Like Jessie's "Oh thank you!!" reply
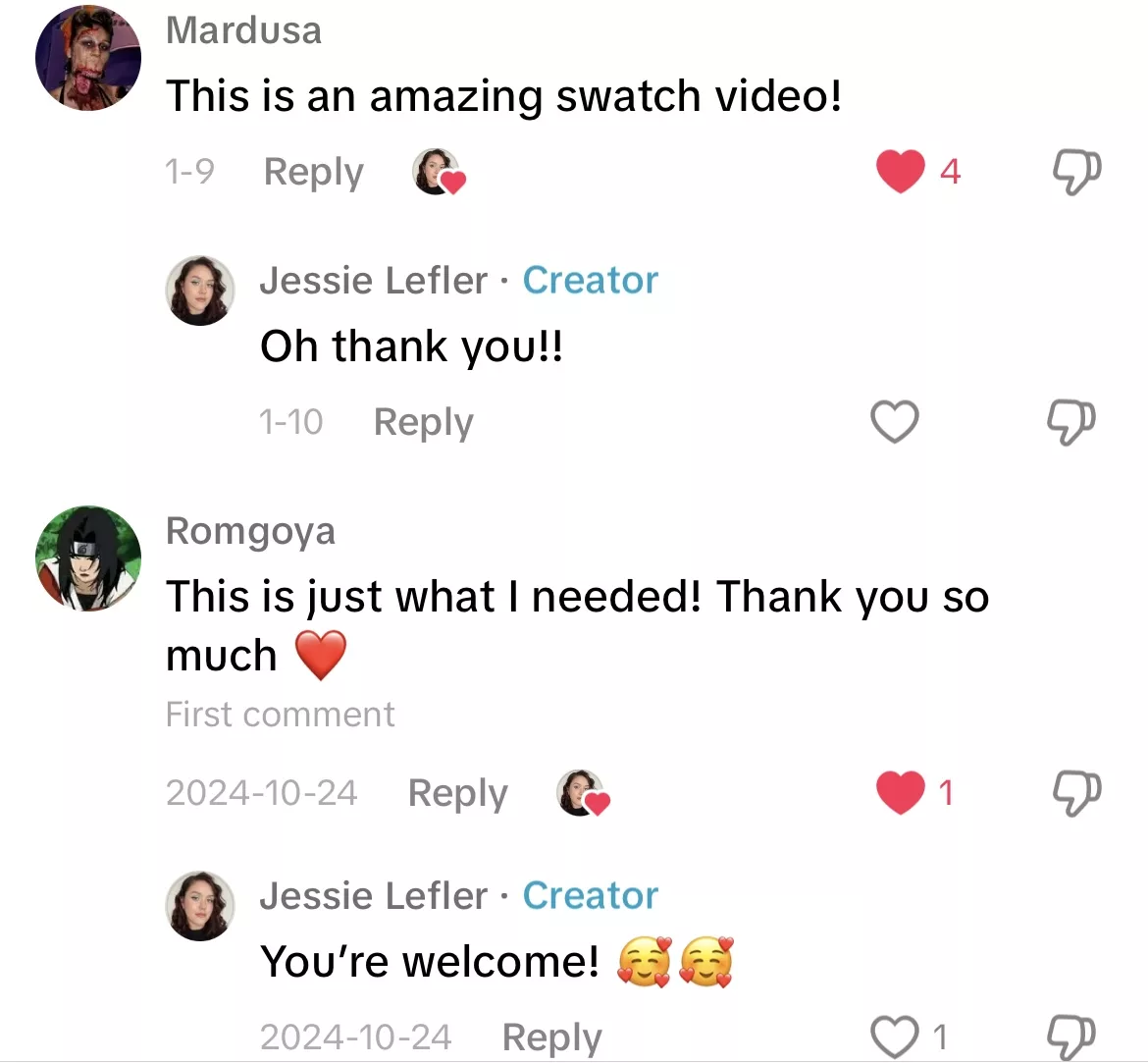 (x=895, y=422)
